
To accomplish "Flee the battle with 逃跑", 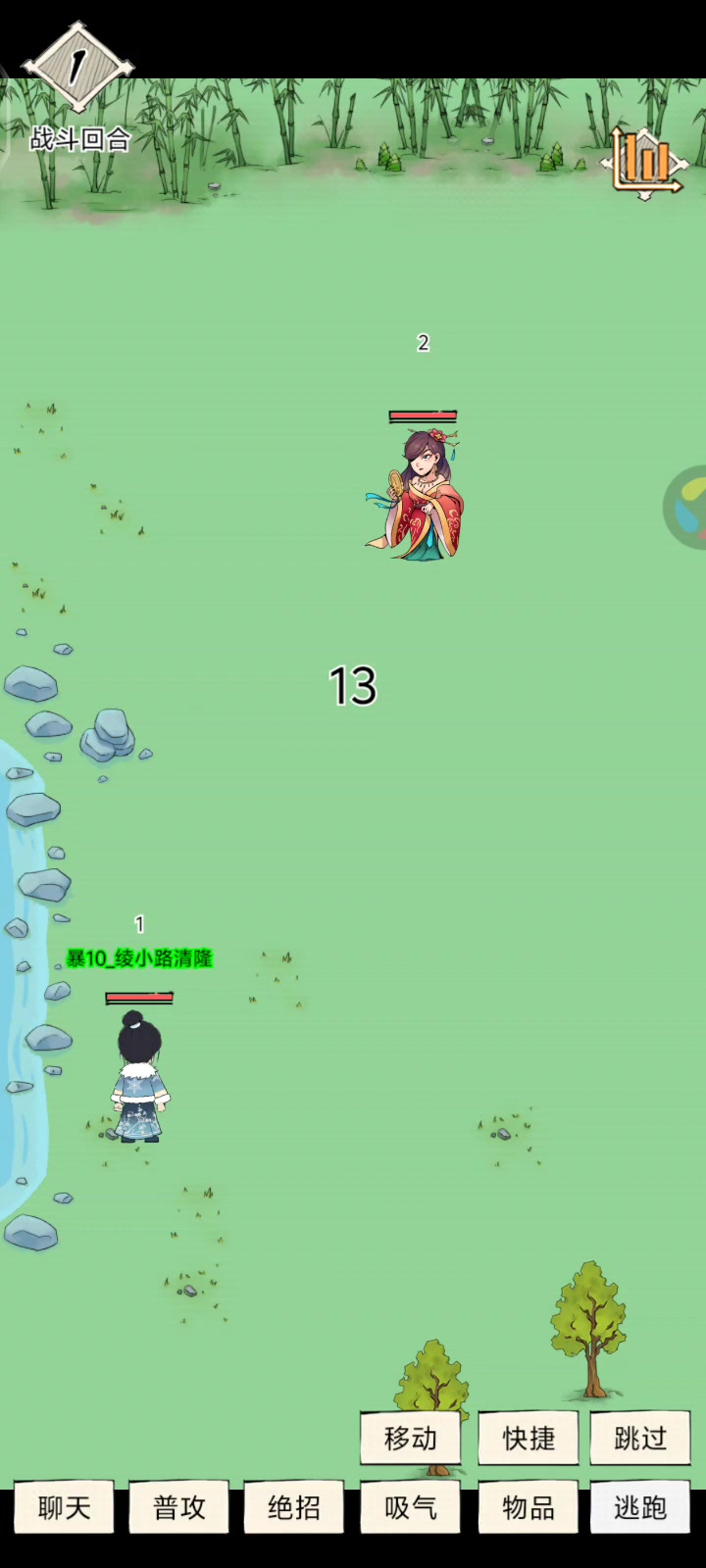I will point(640,1507).
